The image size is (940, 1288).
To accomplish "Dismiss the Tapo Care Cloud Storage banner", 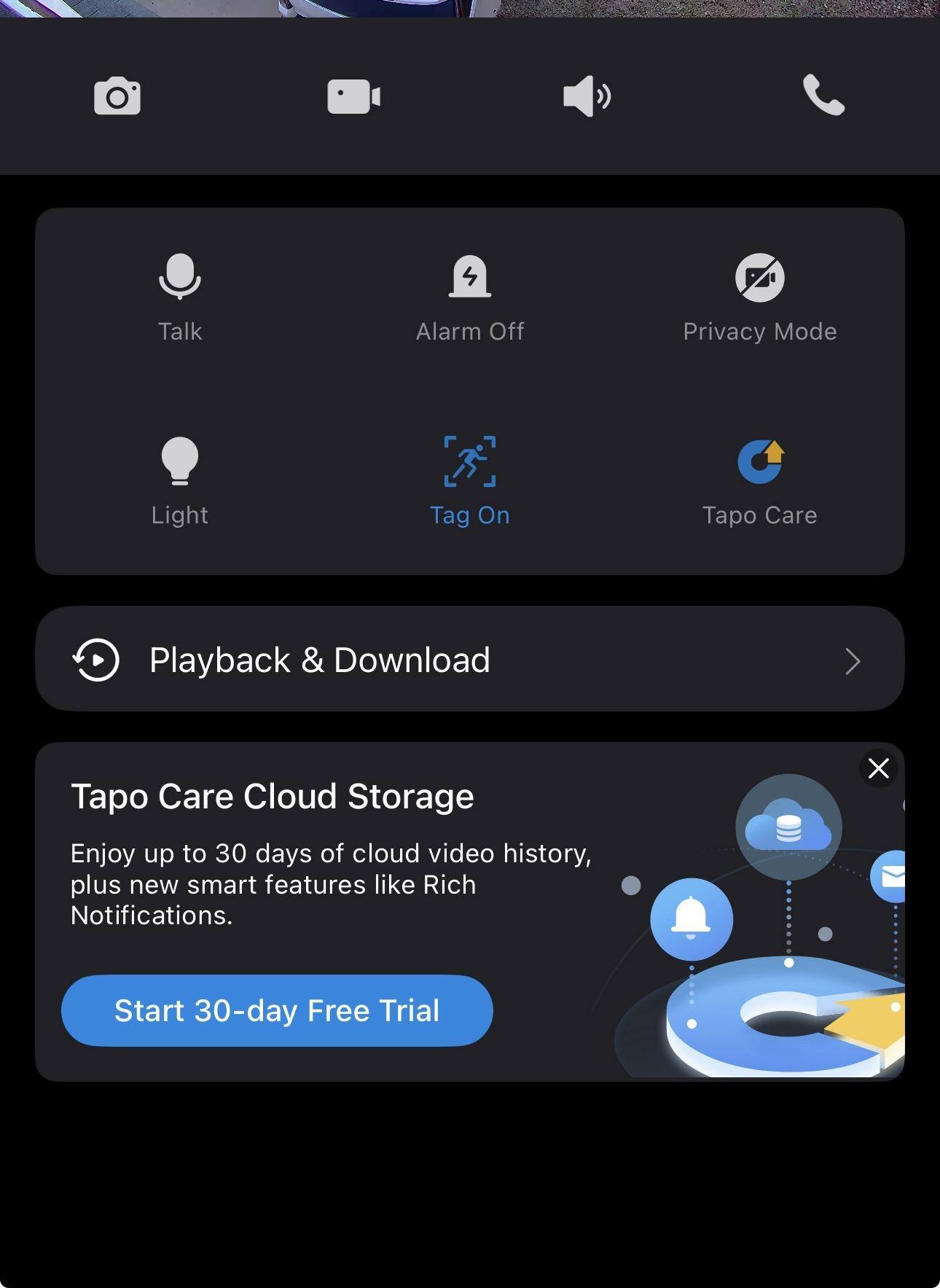I will pyautogui.click(x=879, y=768).
